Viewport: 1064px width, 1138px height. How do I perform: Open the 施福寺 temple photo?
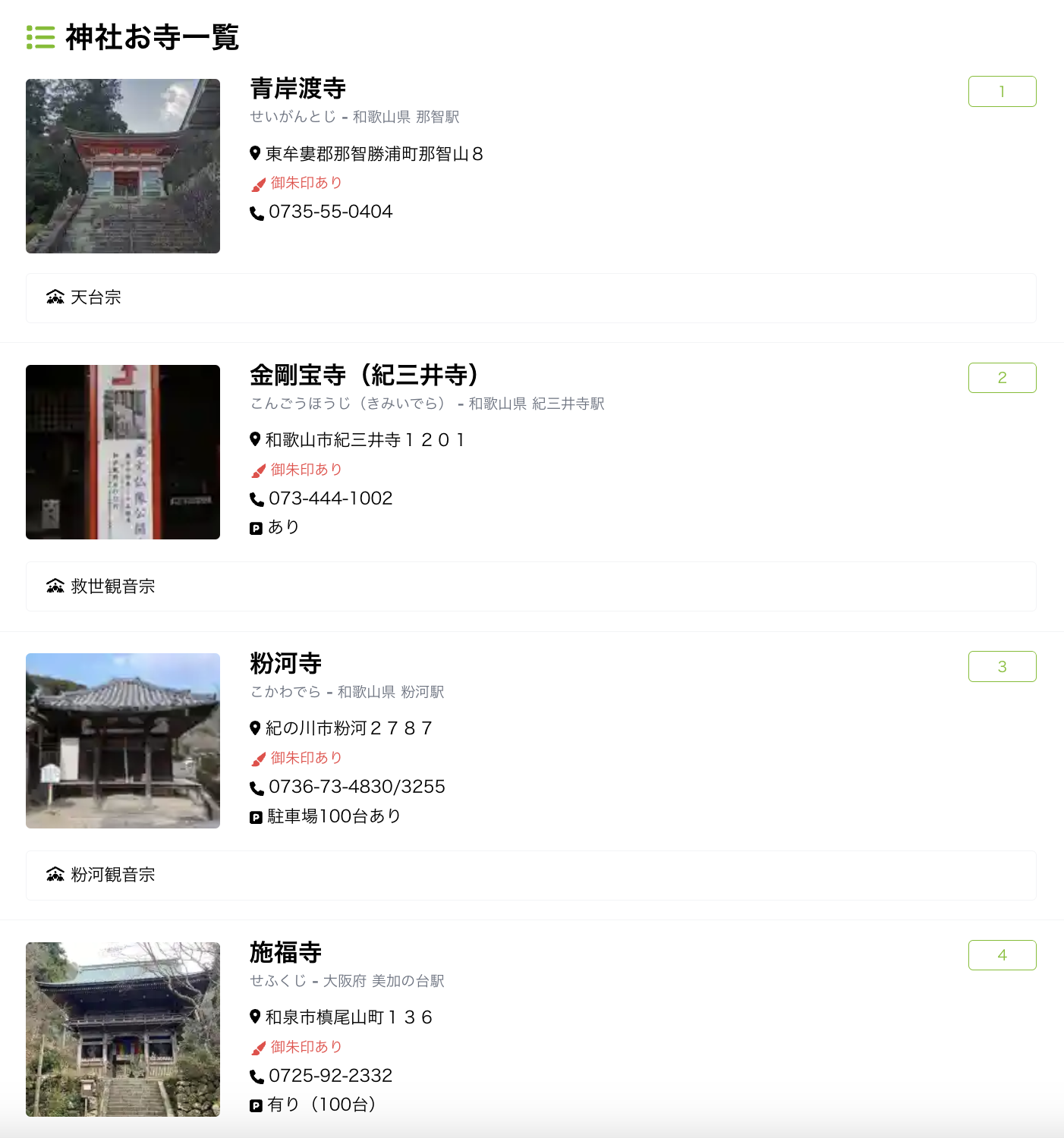(x=123, y=1030)
